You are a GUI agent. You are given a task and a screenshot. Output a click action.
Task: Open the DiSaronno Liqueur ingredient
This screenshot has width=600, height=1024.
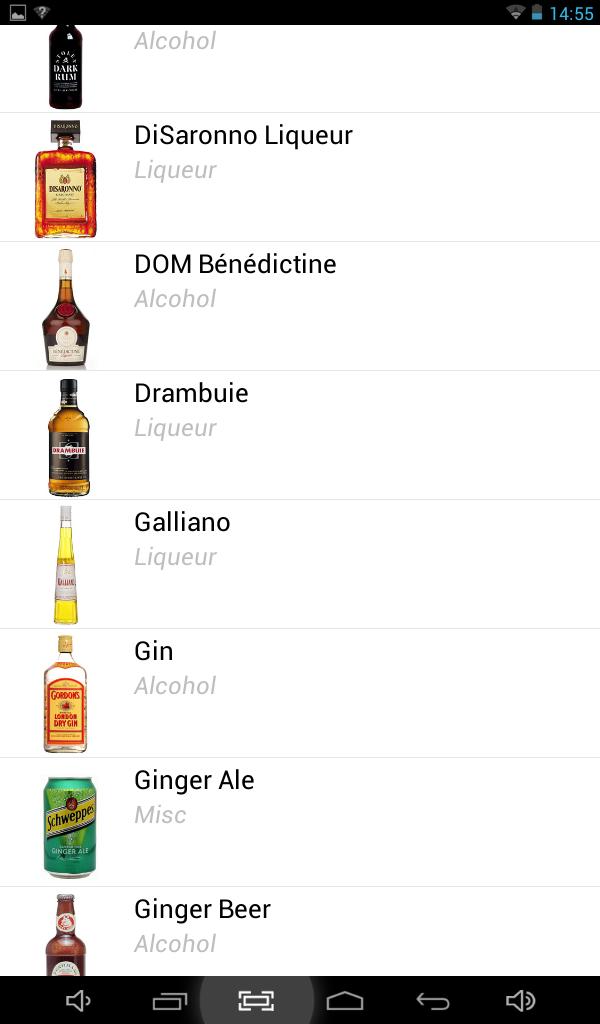[300, 177]
